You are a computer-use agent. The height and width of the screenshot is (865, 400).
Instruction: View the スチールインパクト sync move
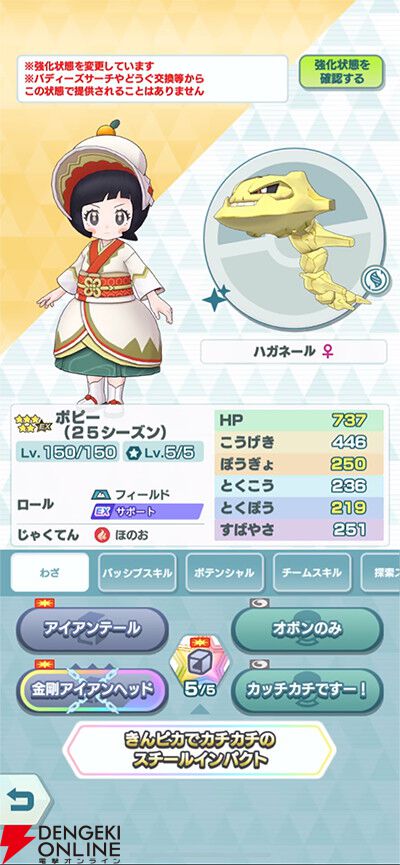pos(199,750)
